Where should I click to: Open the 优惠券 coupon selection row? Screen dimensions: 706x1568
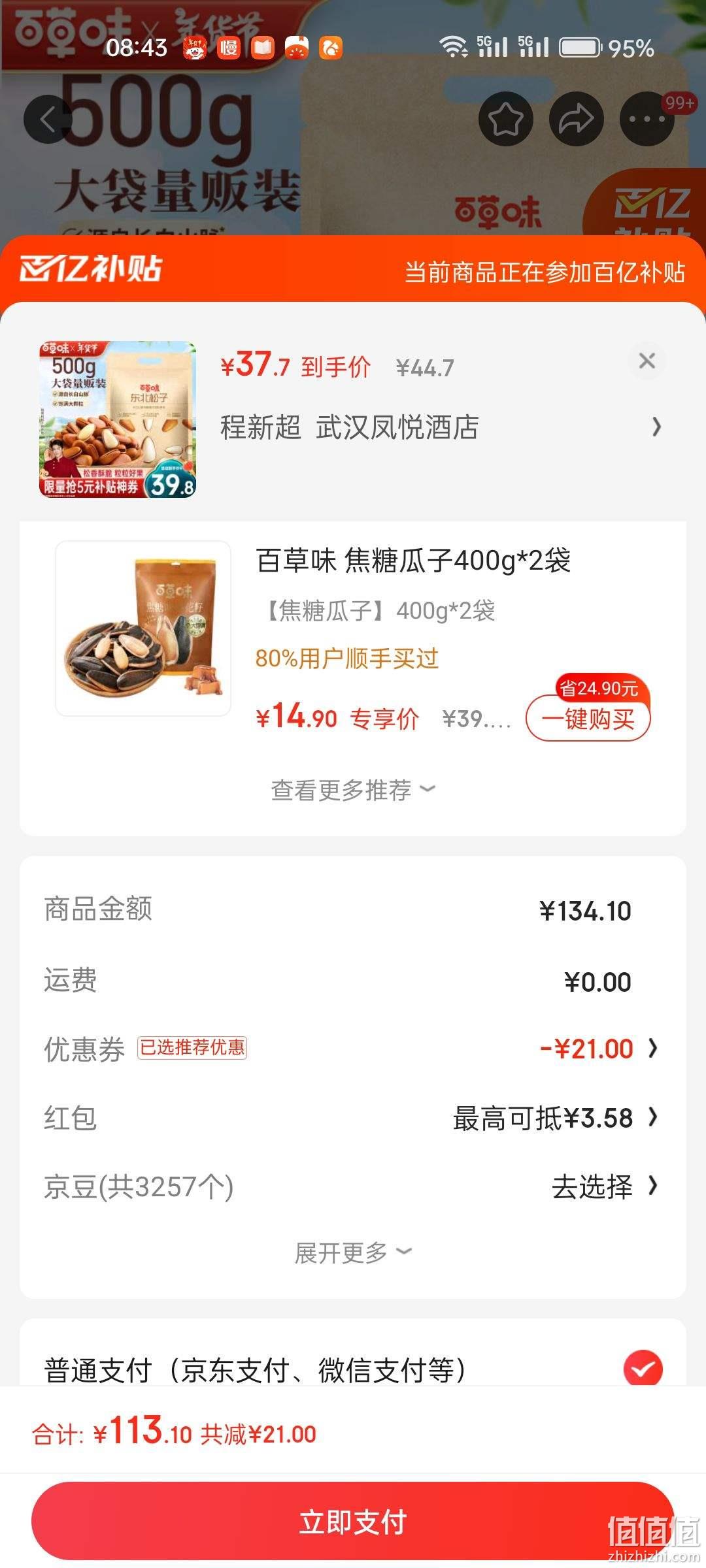pos(353,1049)
